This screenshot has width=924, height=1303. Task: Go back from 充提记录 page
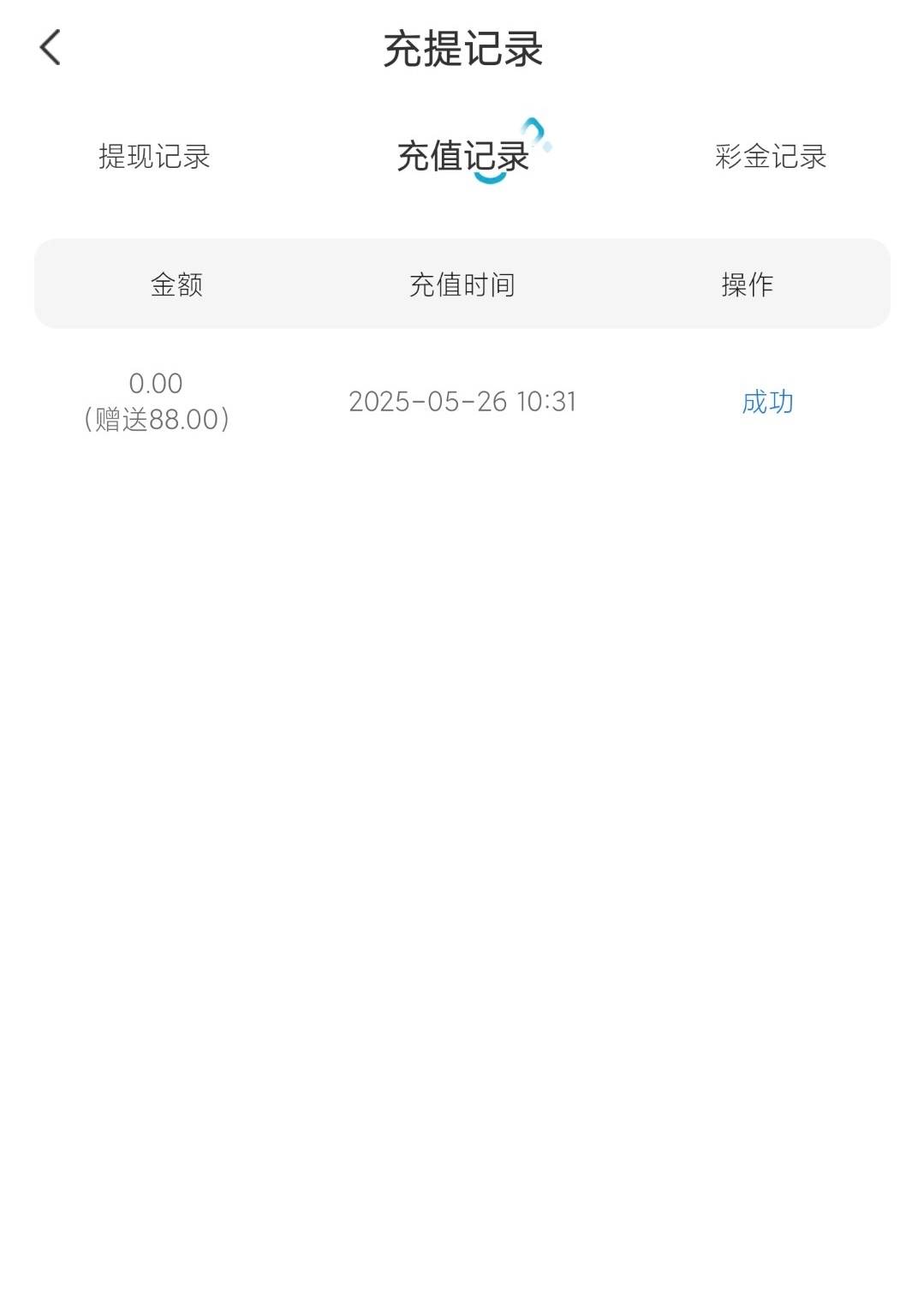pyautogui.click(x=51, y=47)
